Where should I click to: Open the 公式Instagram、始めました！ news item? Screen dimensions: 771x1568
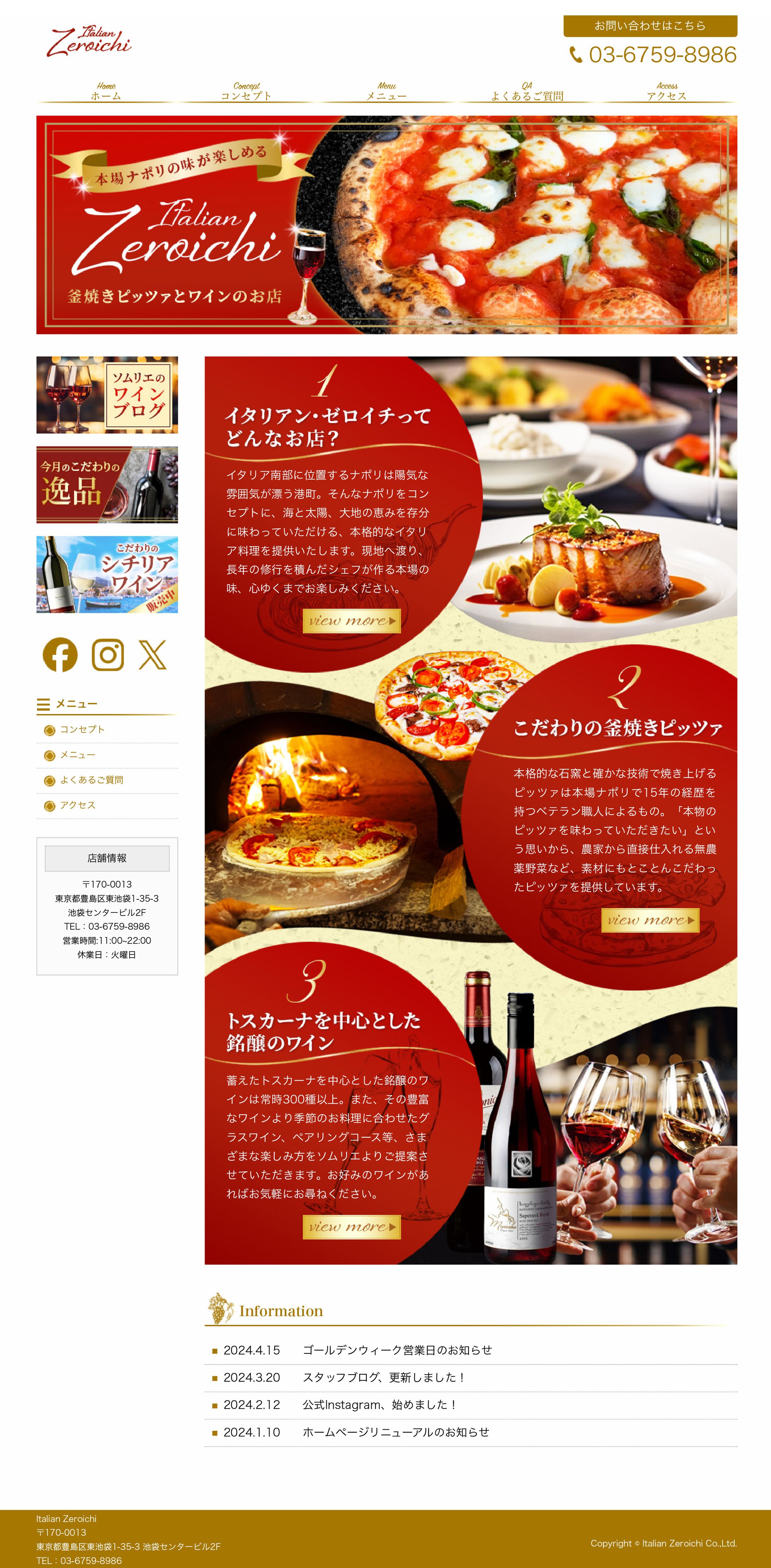[x=379, y=1405]
